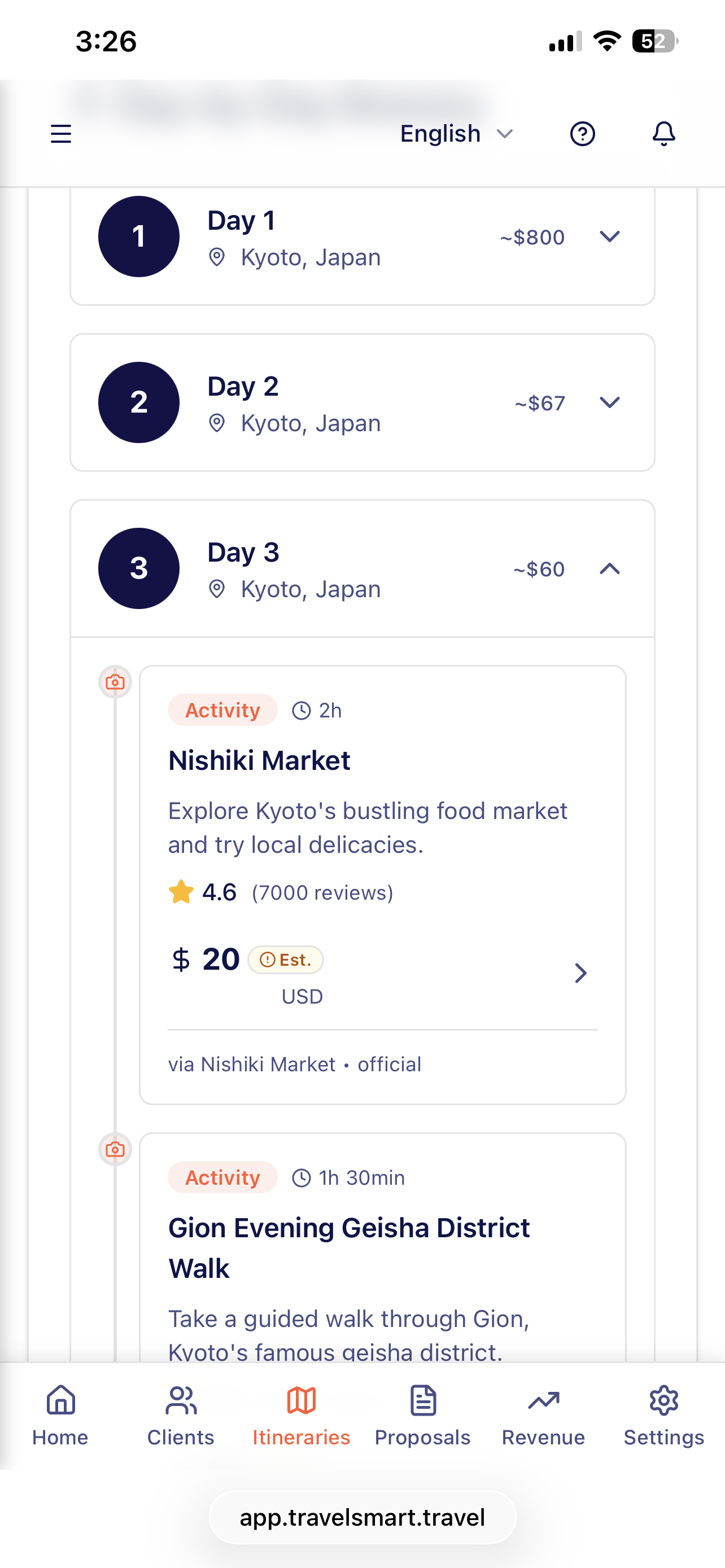
Task: Expand Day 2 details
Action: [x=610, y=402]
